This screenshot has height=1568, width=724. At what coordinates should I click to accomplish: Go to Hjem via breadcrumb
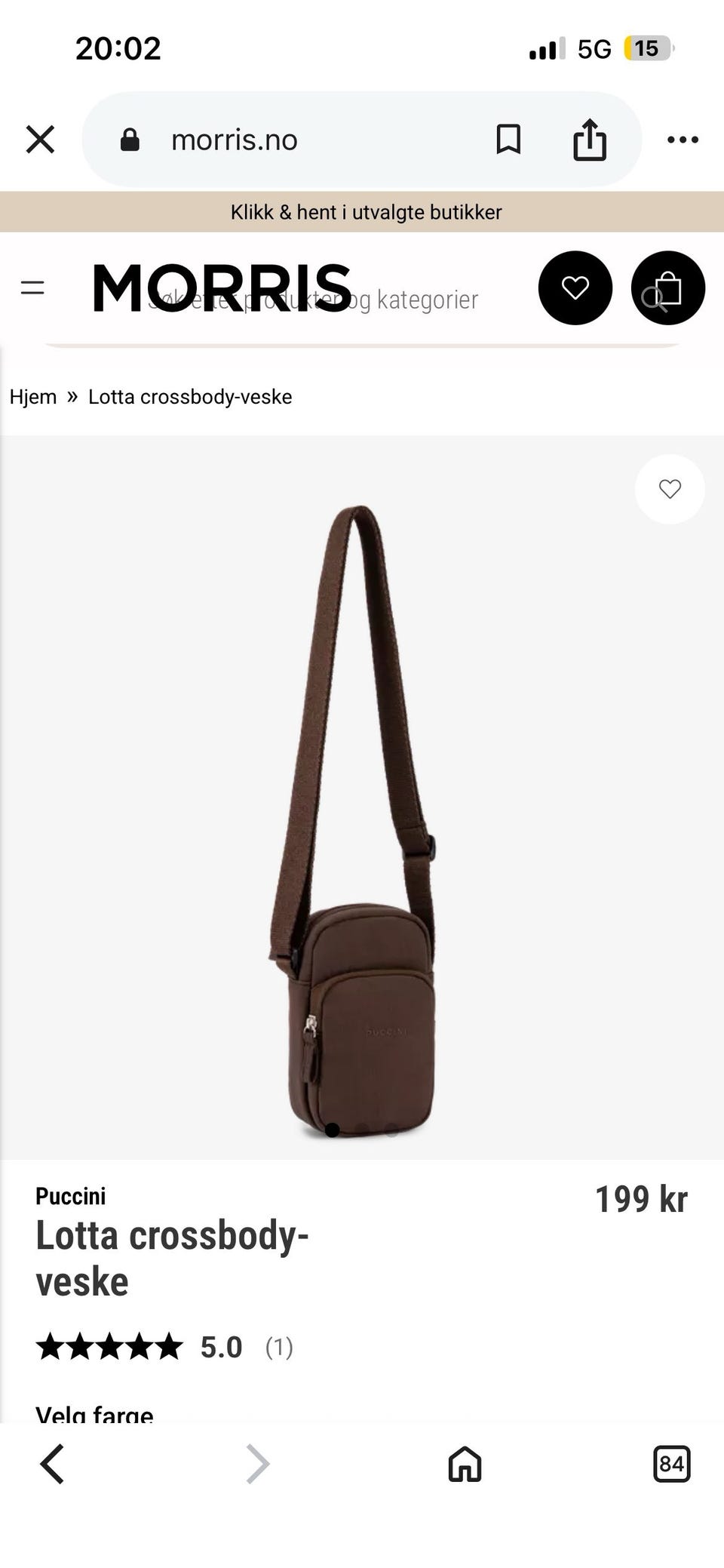coord(33,397)
